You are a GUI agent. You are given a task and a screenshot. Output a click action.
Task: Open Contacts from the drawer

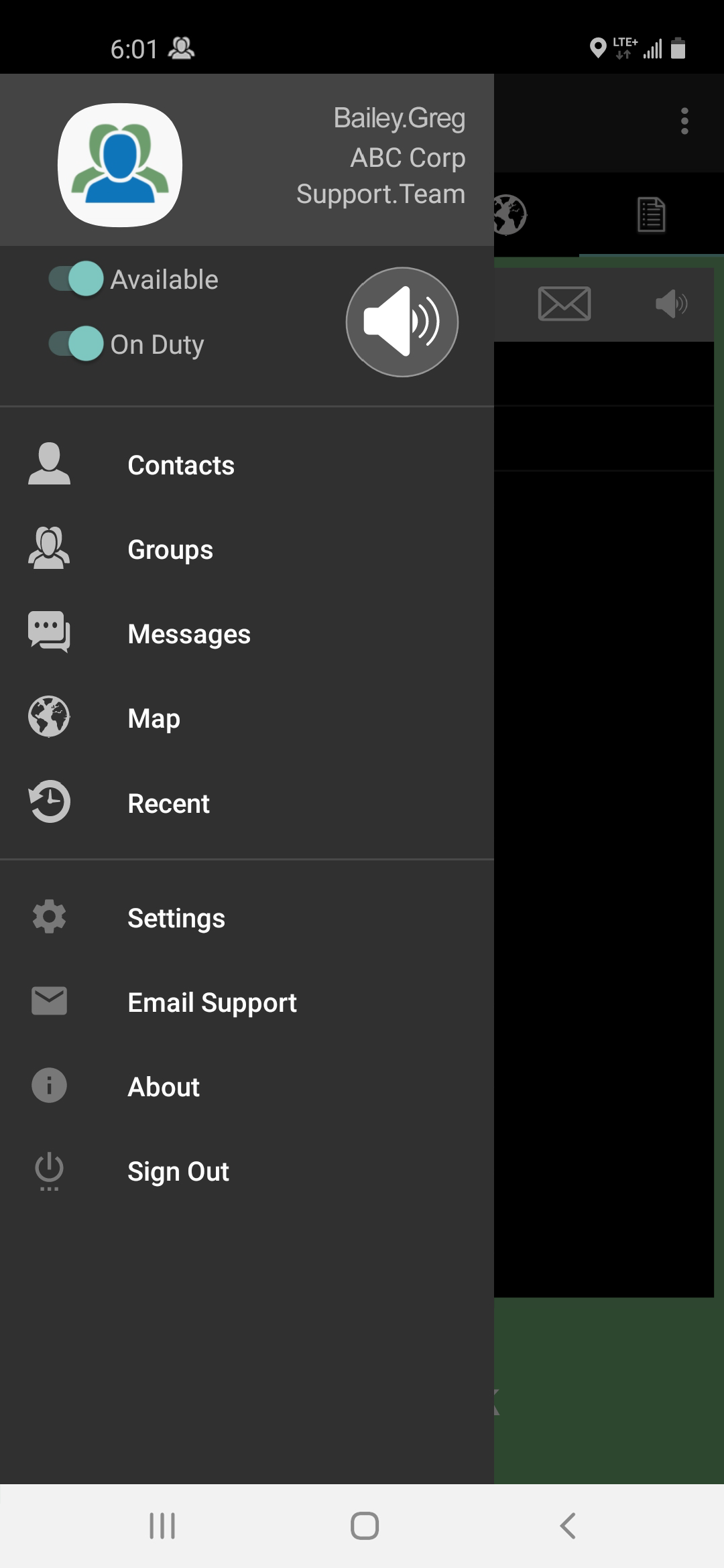181,465
